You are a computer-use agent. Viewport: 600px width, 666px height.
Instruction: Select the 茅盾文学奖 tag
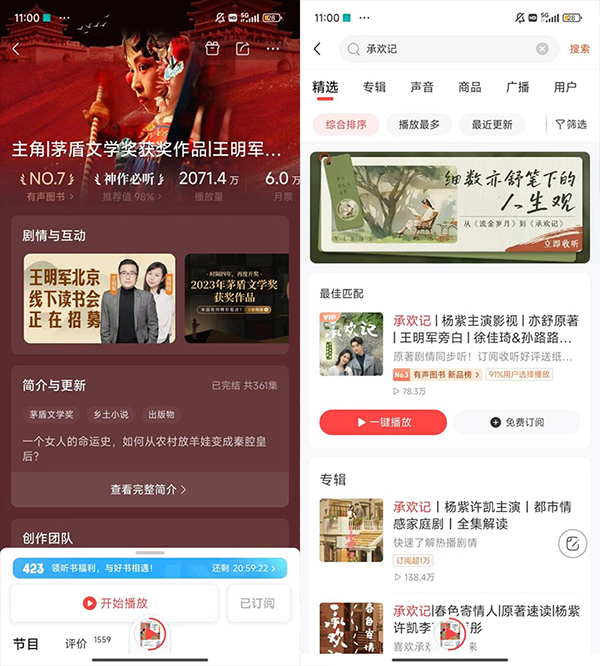tap(51, 414)
